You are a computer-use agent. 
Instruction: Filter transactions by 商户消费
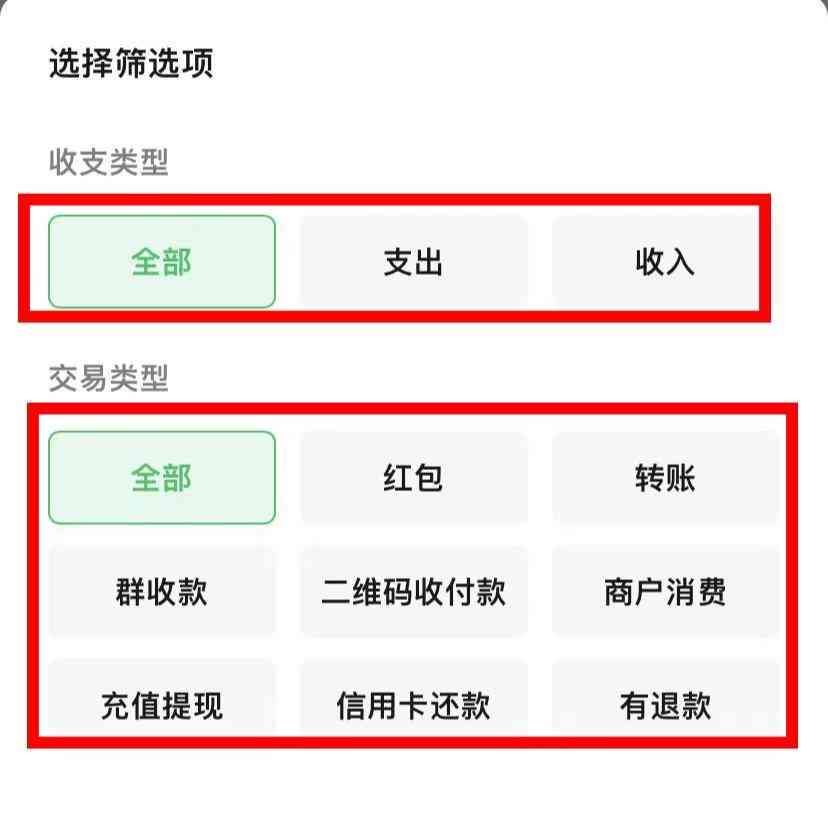664,592
